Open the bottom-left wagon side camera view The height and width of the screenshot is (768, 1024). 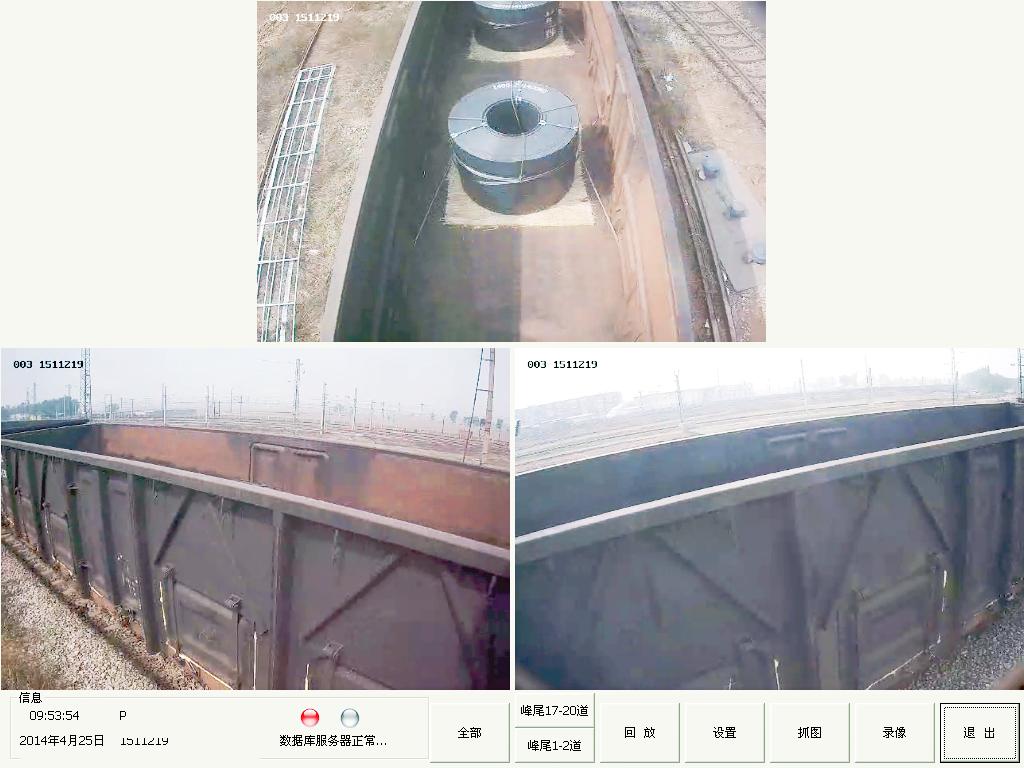click(x=255, y=518)
